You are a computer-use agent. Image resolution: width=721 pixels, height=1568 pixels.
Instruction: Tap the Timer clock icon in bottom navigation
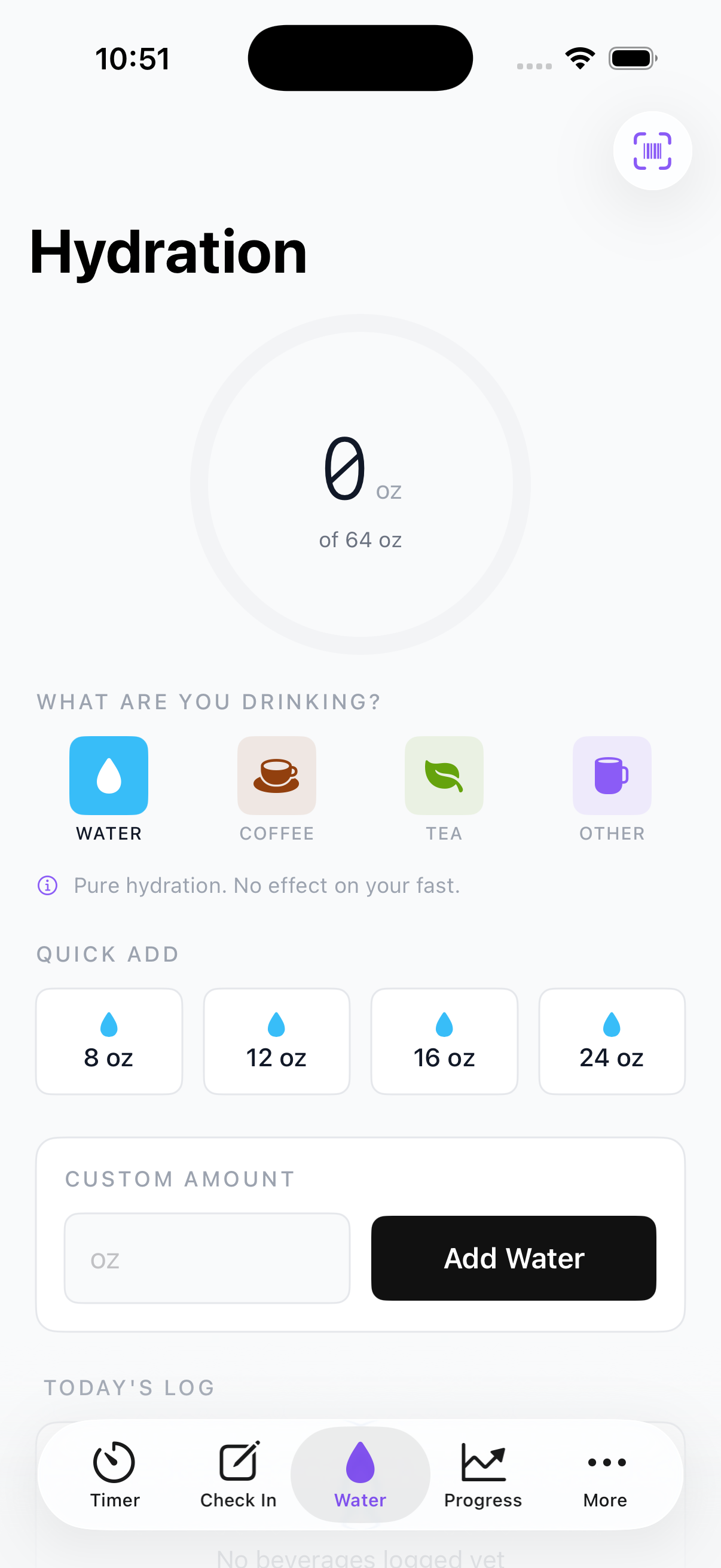click(x=114, y=1462)
